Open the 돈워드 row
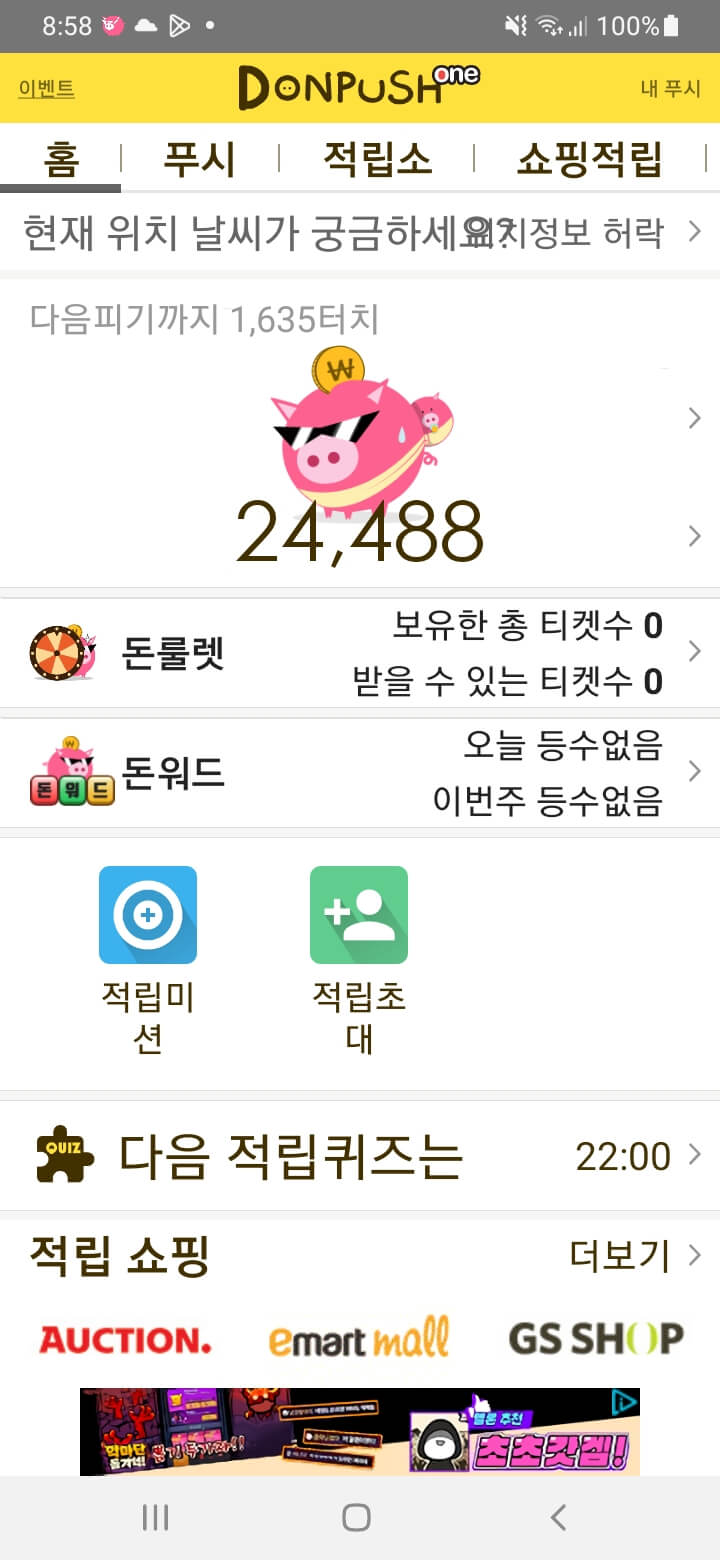The width and height of the screenshot is (720, 1560). tap(360, 773)
